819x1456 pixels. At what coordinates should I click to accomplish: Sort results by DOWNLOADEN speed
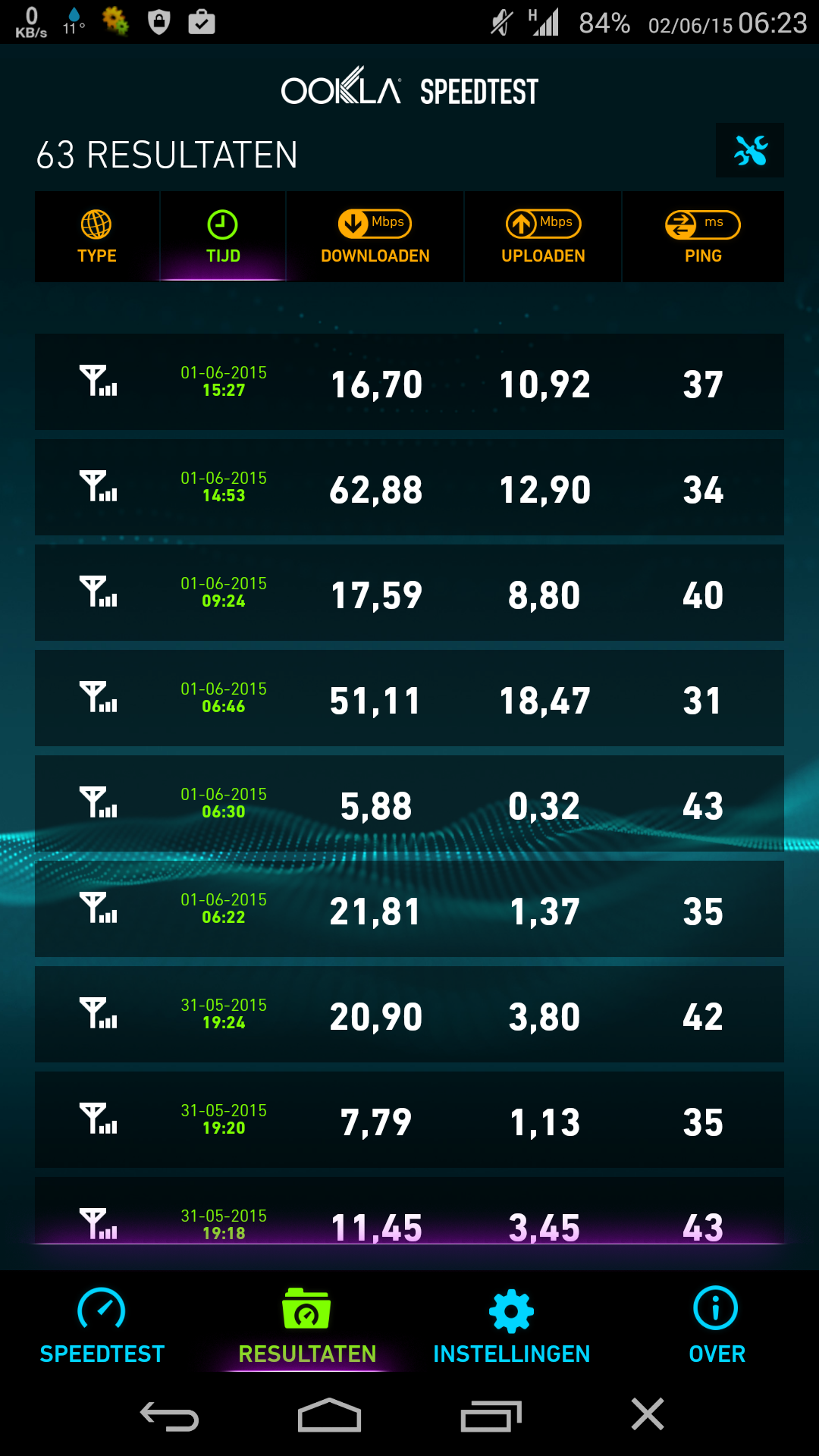point(375,237)
